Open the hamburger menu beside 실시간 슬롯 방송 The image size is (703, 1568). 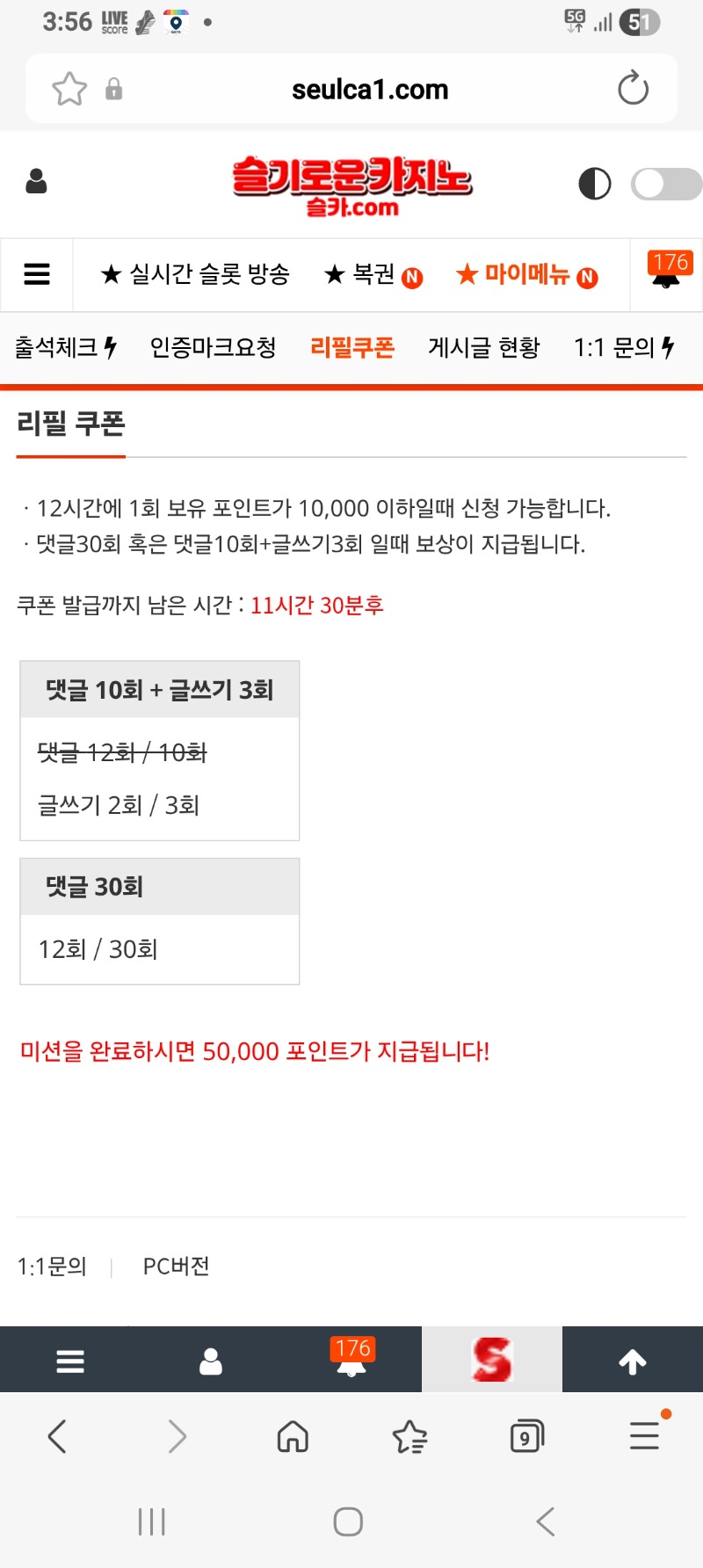tap(37, 274)
